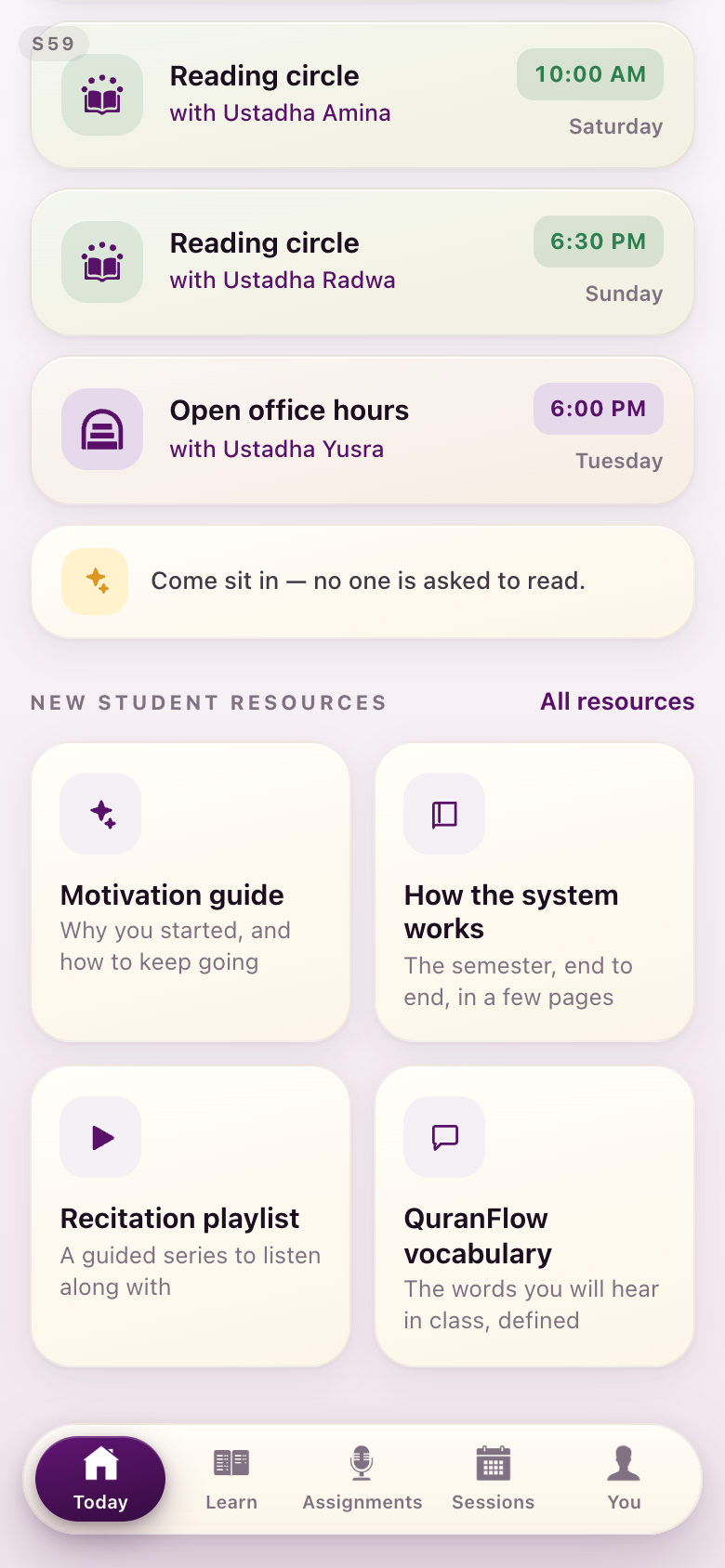Open the Reading circle with Ustadha Amina
725x1568 pixels.
pyautogui.click(x=362, y=95)
